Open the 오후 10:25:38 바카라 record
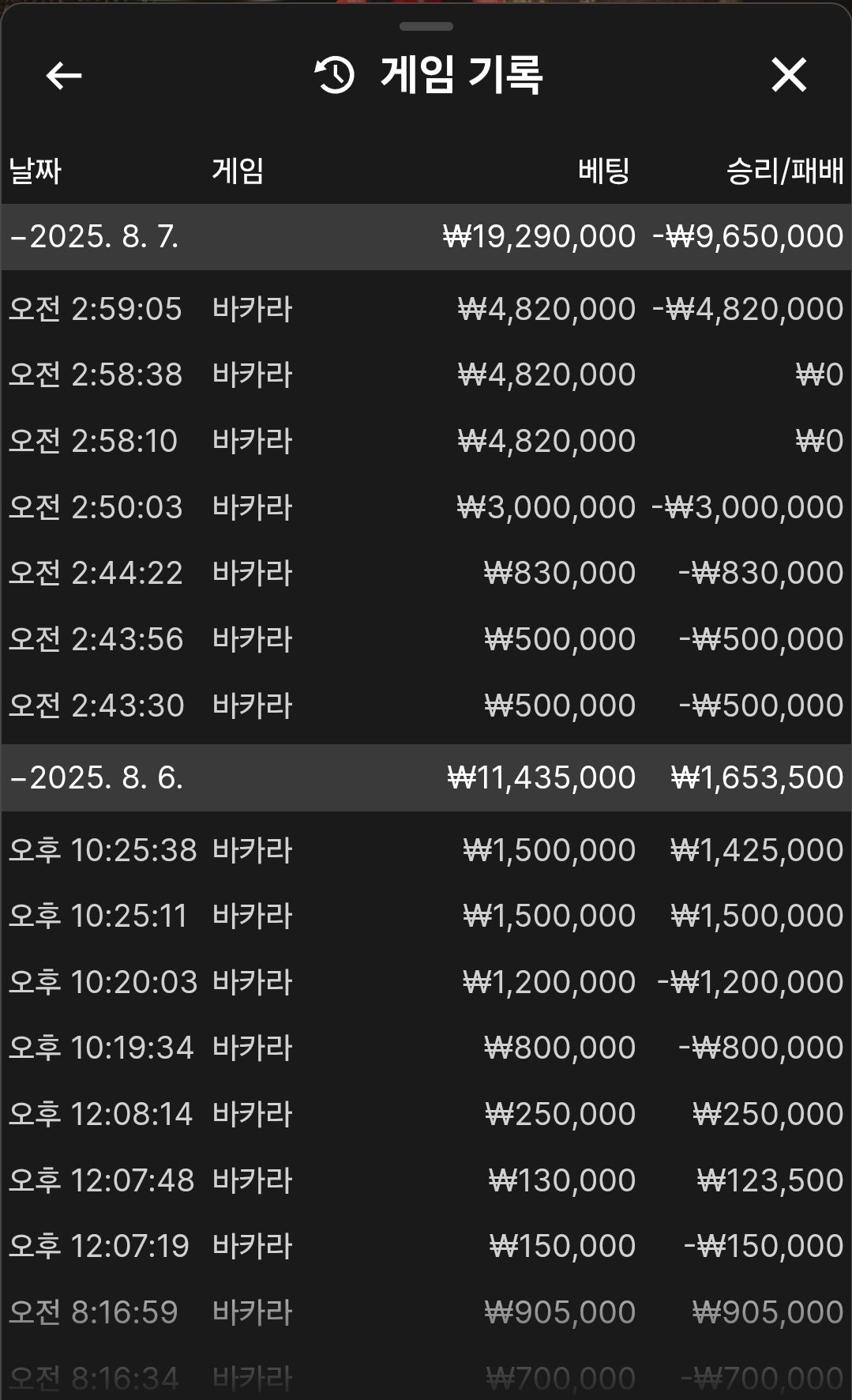 coord(426,850)
